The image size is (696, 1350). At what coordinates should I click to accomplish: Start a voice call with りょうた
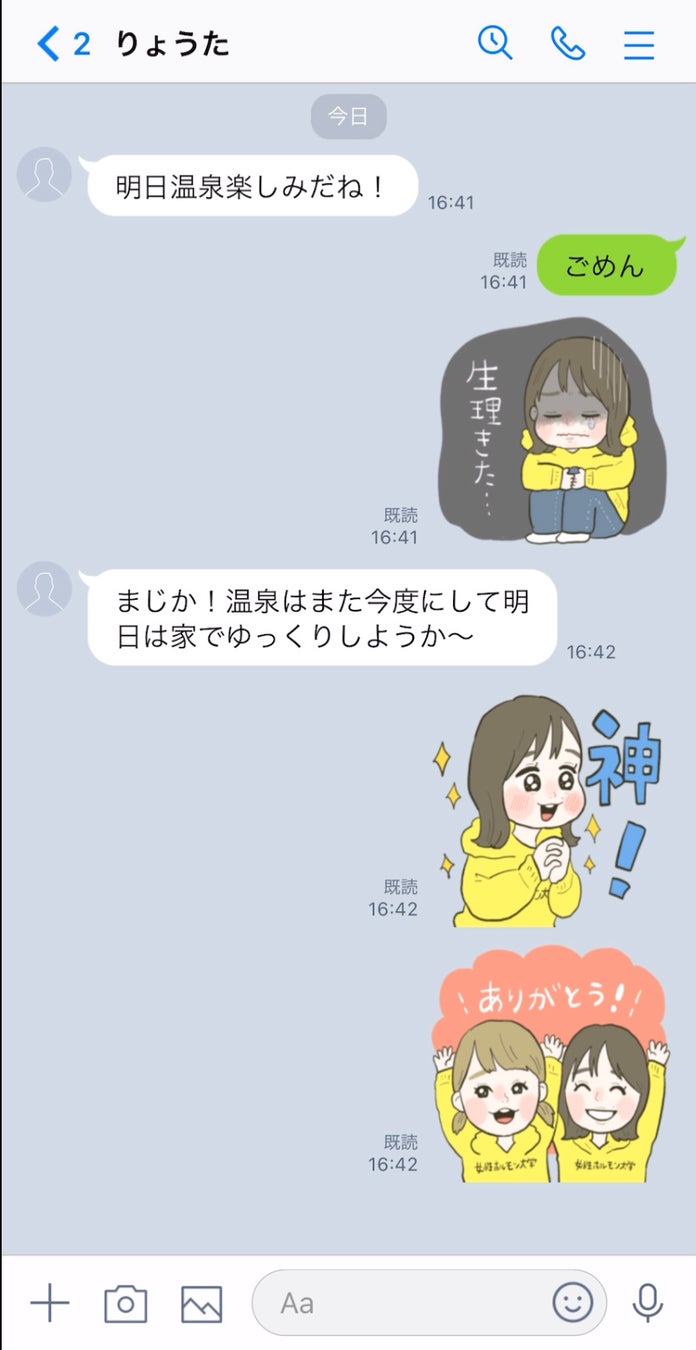point(567,43)
